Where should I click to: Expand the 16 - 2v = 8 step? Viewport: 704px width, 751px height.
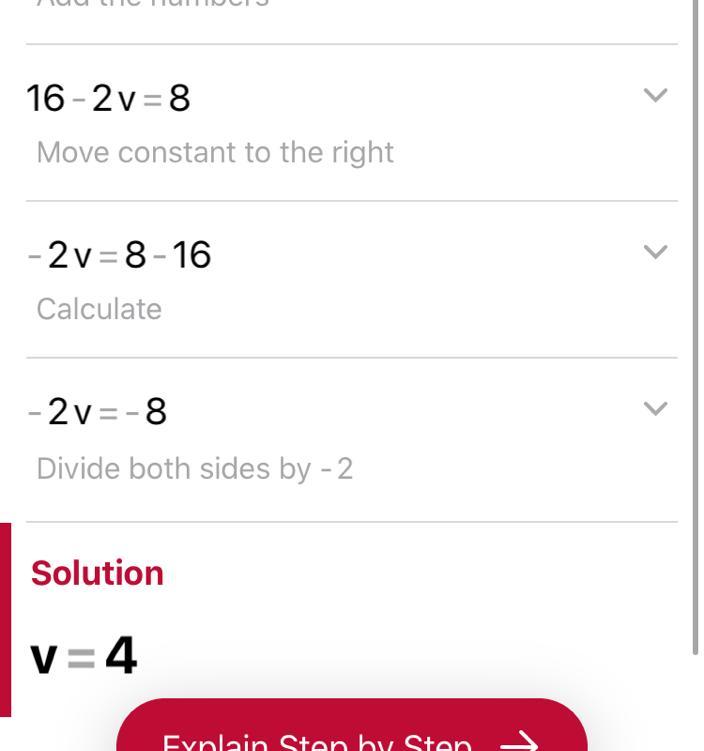655,96
